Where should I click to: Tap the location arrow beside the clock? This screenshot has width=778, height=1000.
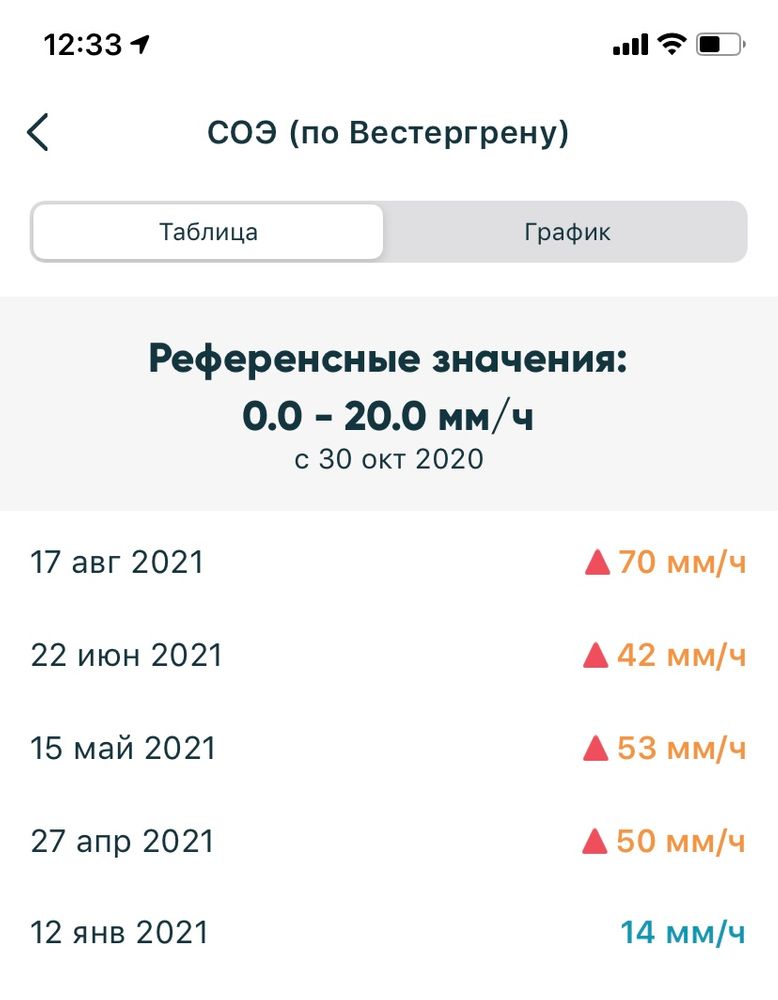(x=140, y=42)
